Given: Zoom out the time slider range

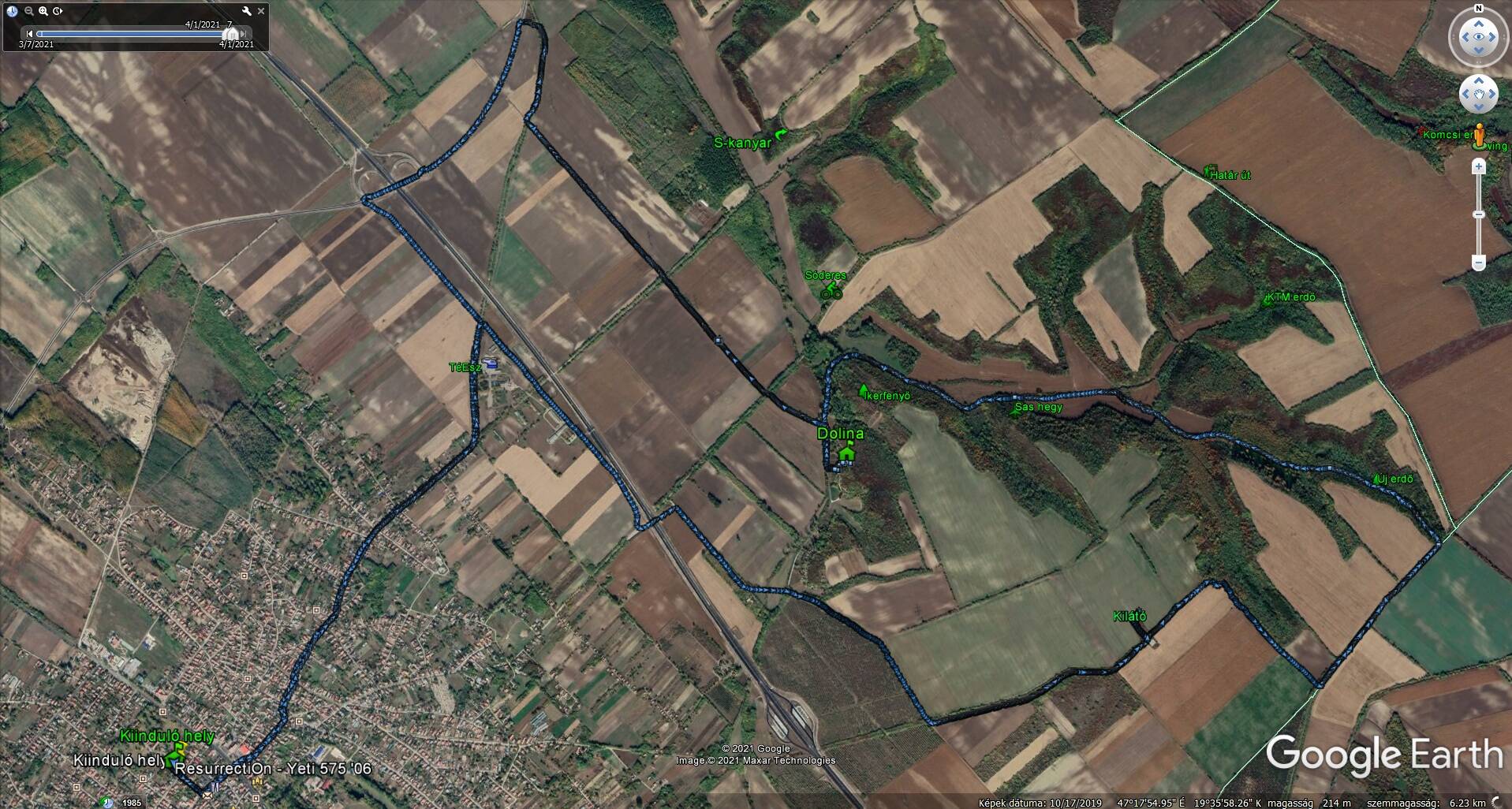Looking at the screenshot, I should [28, 11].
